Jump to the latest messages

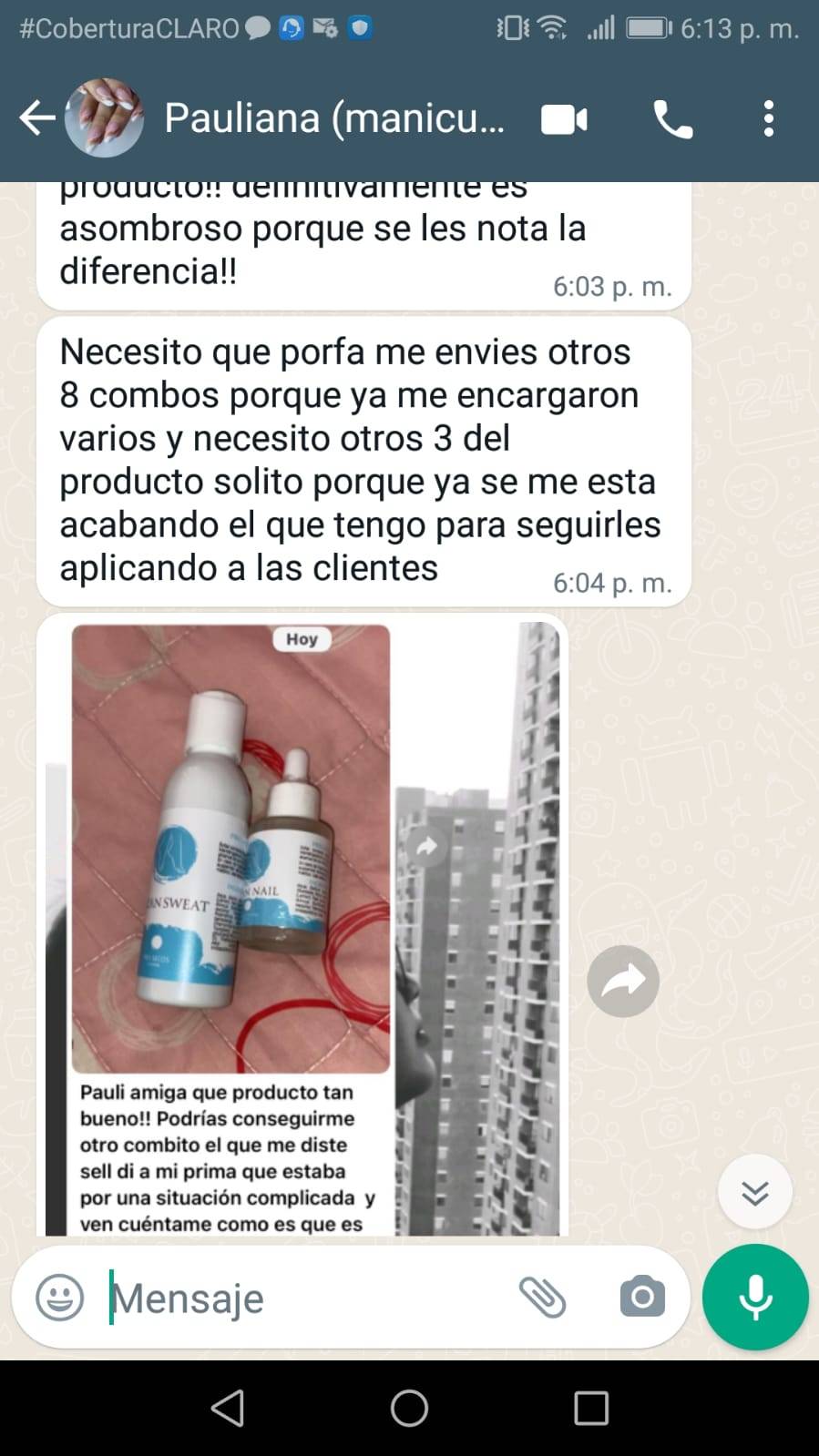coord(754,1192)
